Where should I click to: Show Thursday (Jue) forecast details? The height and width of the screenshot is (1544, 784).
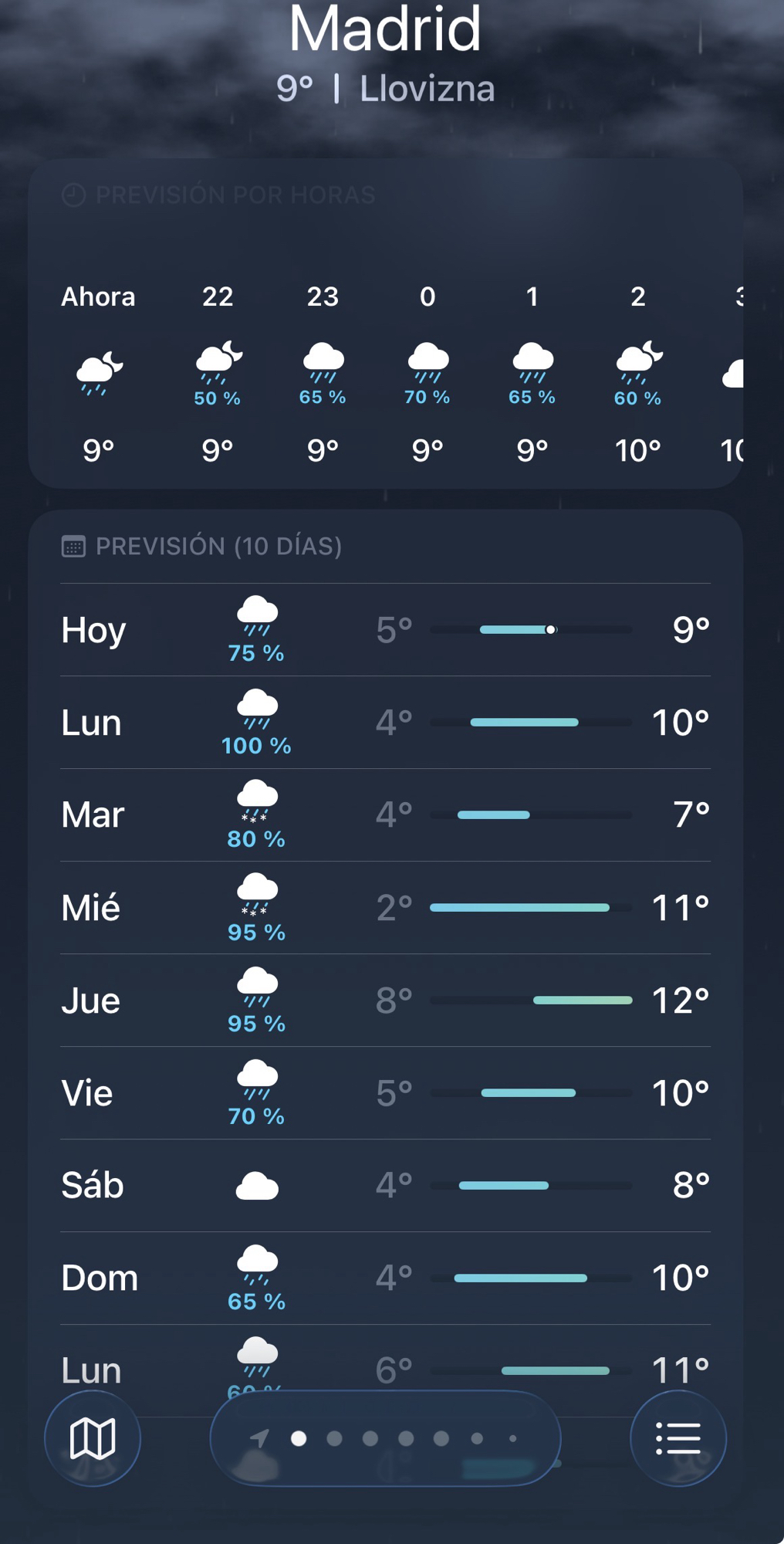[x=386, y=1001]
